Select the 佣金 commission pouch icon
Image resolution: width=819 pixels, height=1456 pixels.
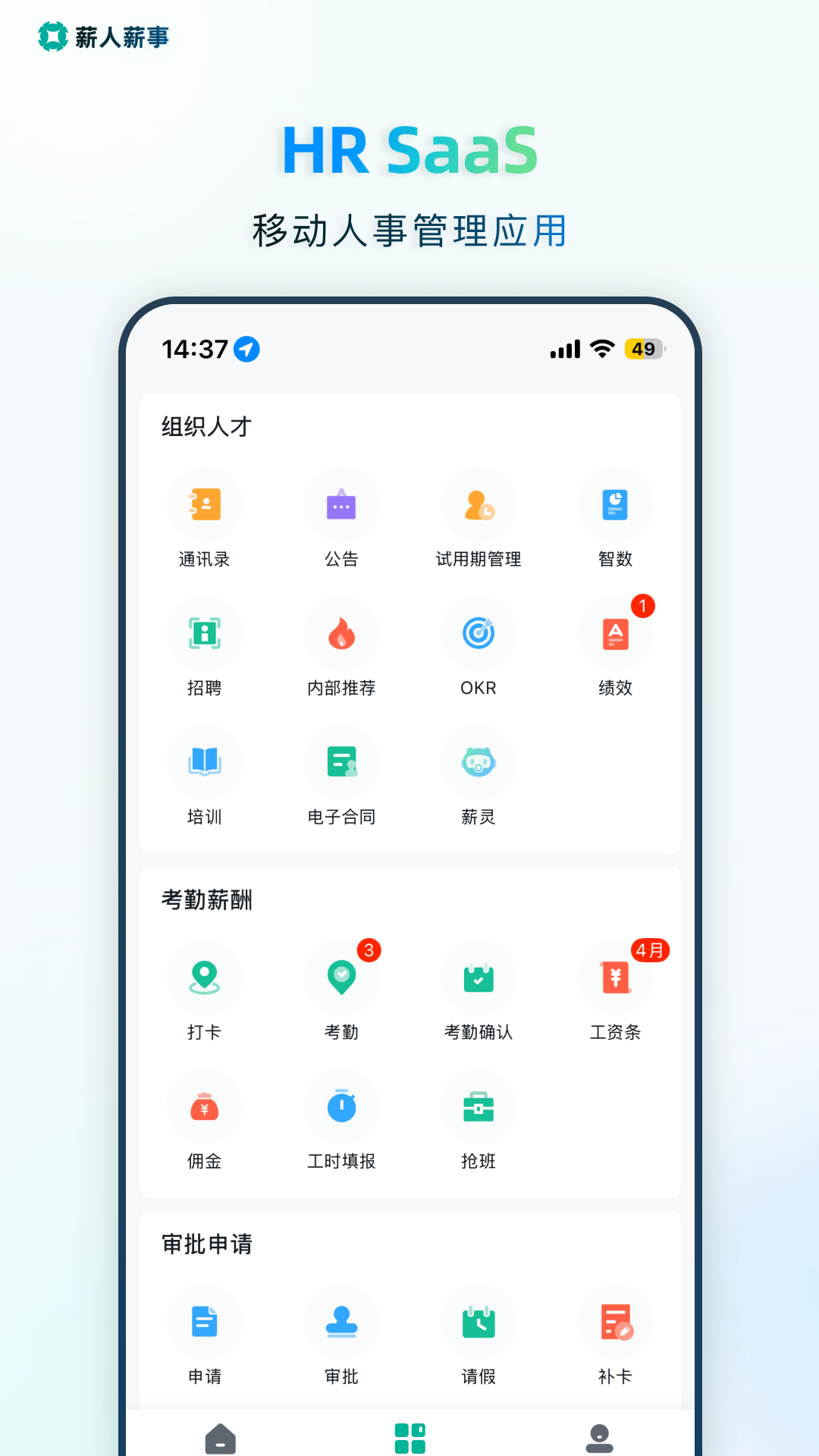[204, 1106]
